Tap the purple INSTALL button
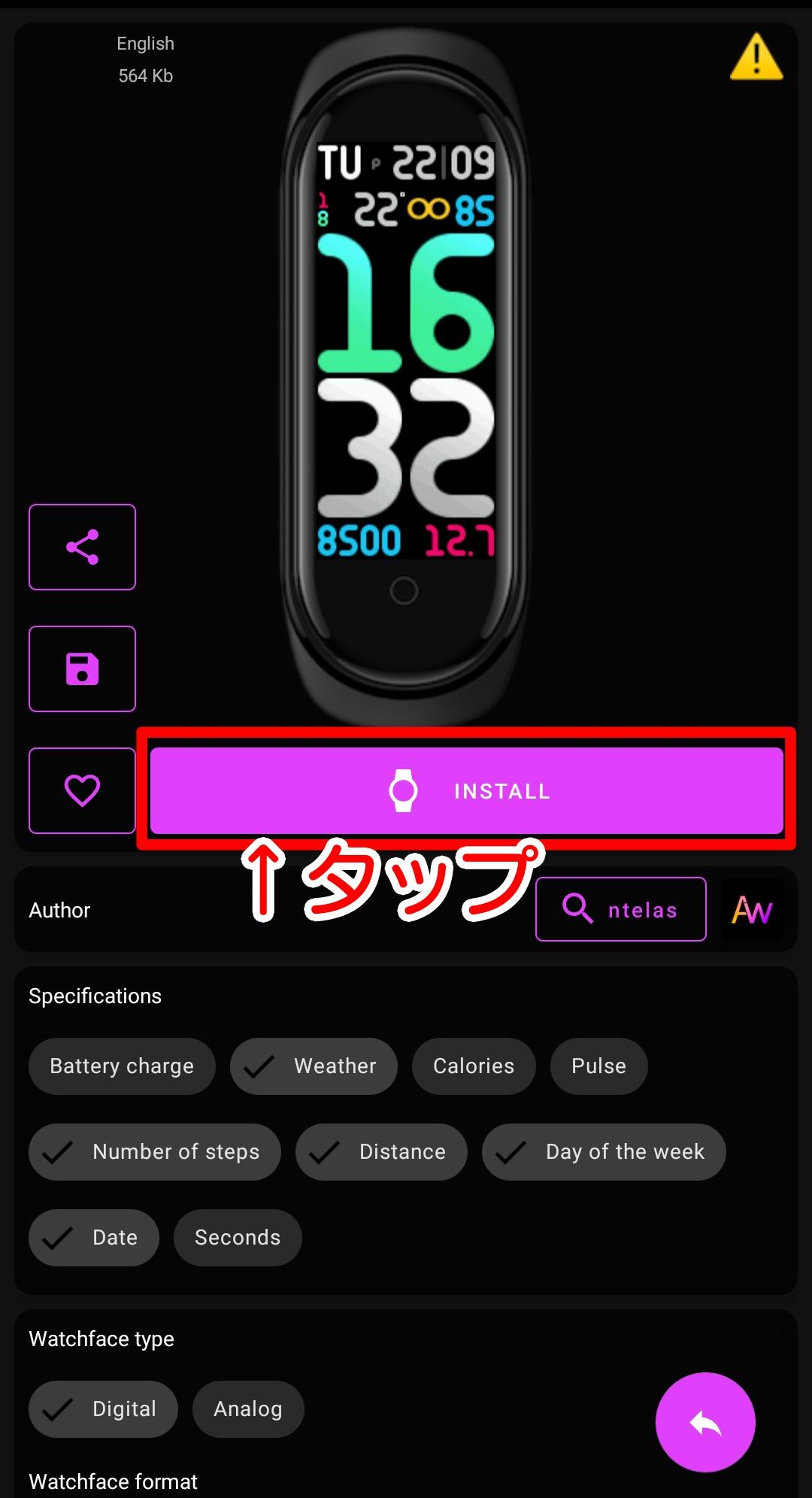812x1498 pixels. 466,790
